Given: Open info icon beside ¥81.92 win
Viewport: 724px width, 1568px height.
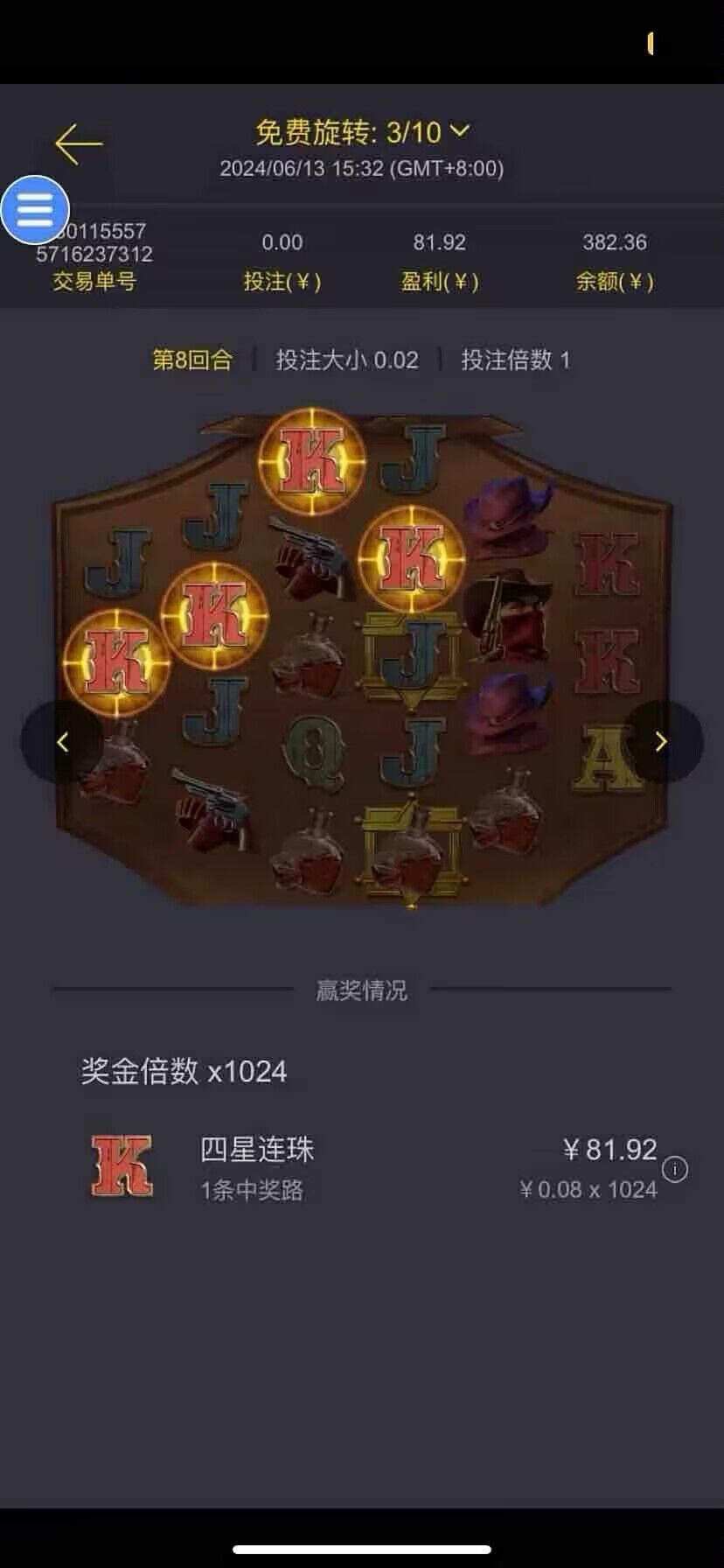Looking at the screenshot, I should coord(675,1169).
